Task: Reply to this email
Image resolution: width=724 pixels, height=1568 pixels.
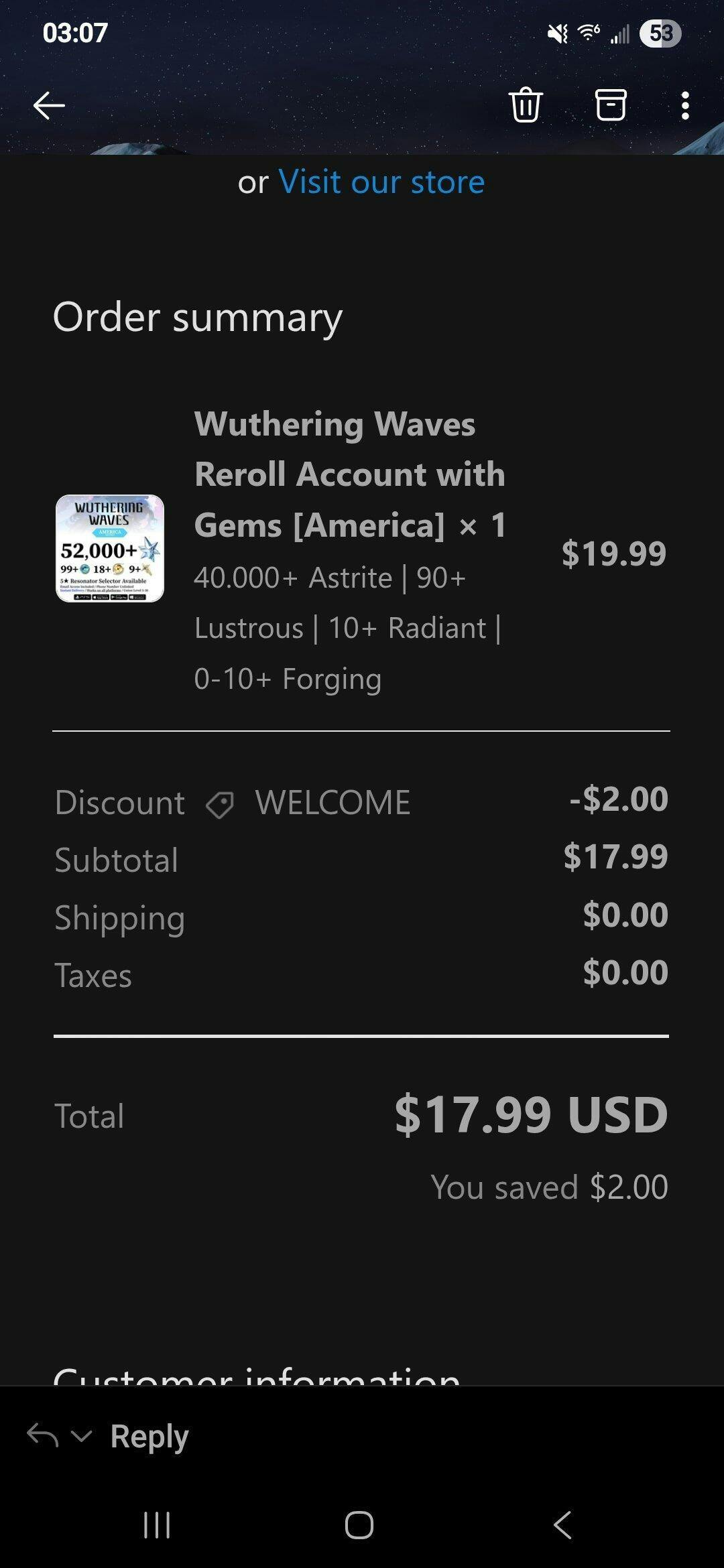Action: tap(149, 1436)
